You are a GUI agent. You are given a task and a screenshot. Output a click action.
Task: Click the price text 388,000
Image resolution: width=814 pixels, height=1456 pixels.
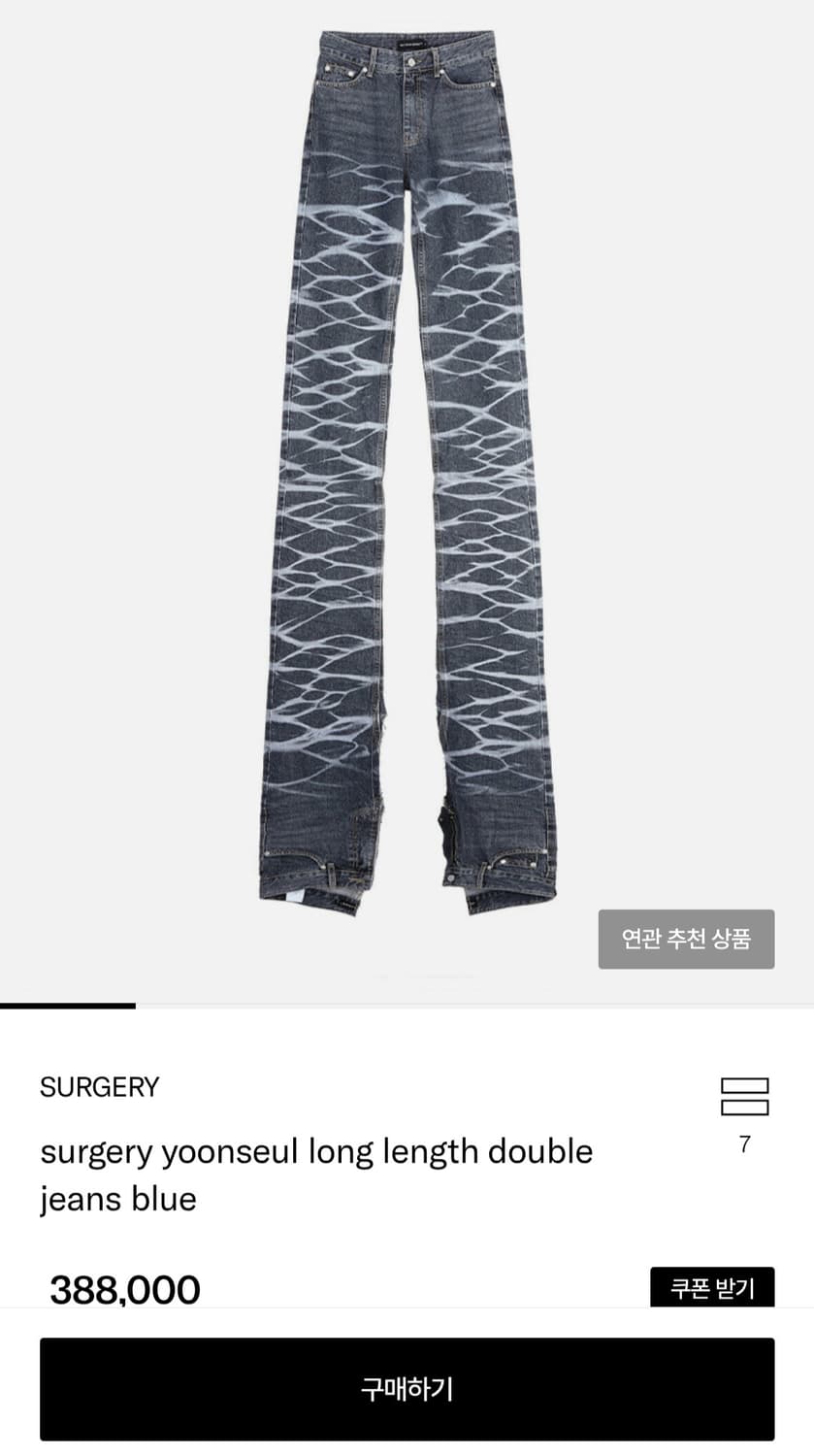click(126, 1288)
